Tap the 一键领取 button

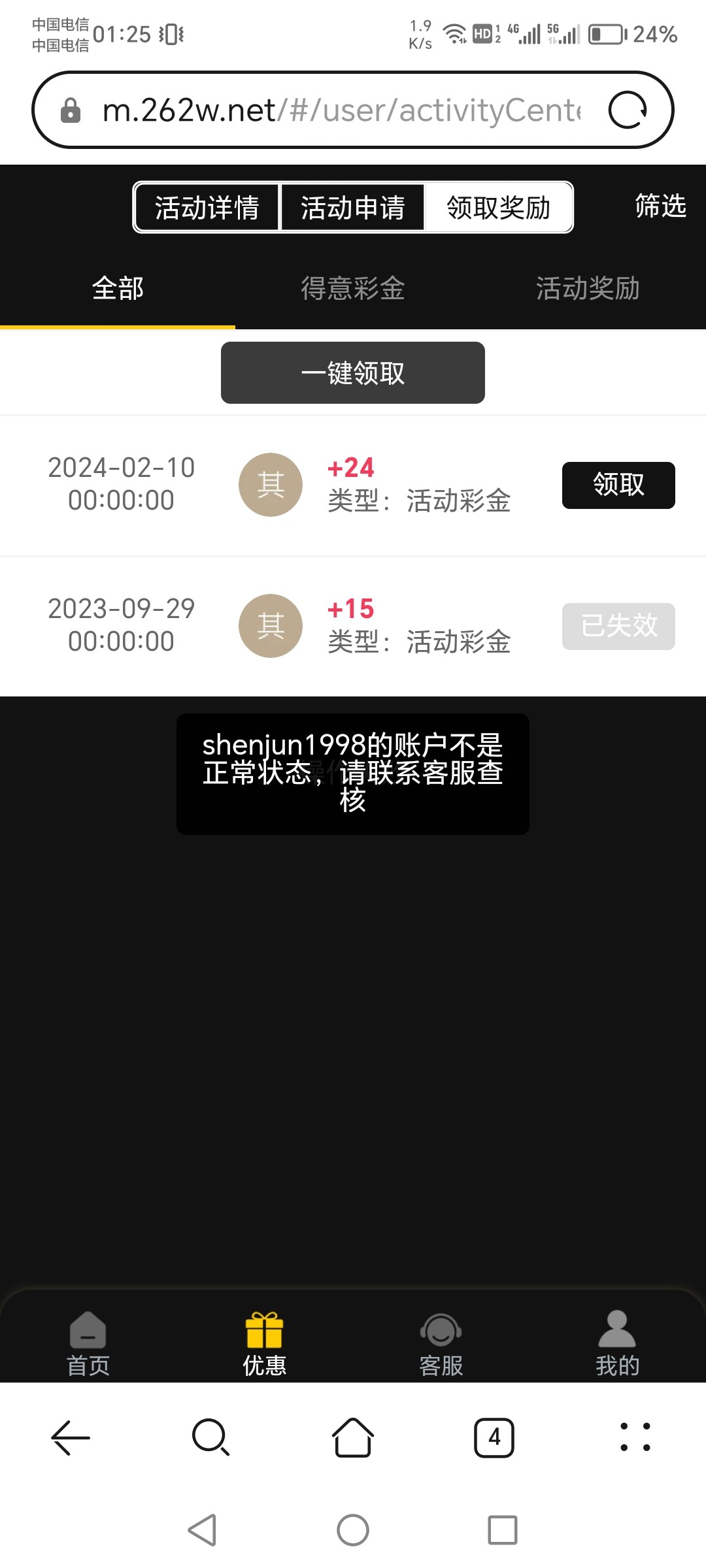coord(352,372)
